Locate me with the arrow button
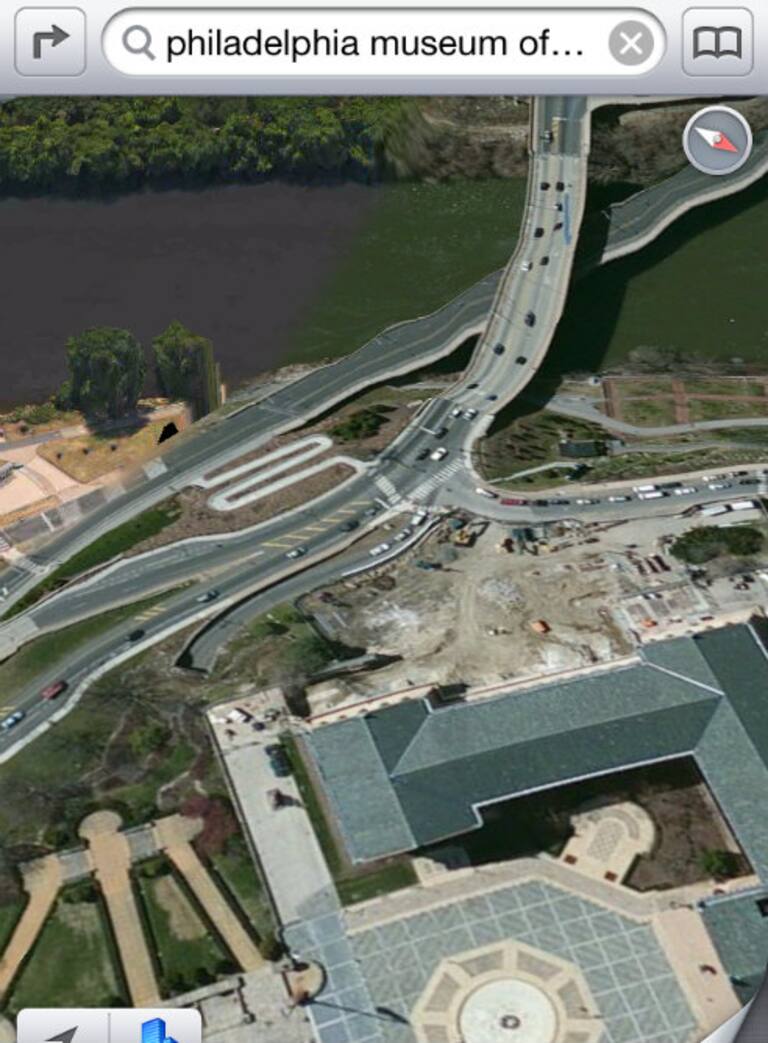This screenshot has height=1043, width=768. pyautogui.click(x=62, y=1029)
